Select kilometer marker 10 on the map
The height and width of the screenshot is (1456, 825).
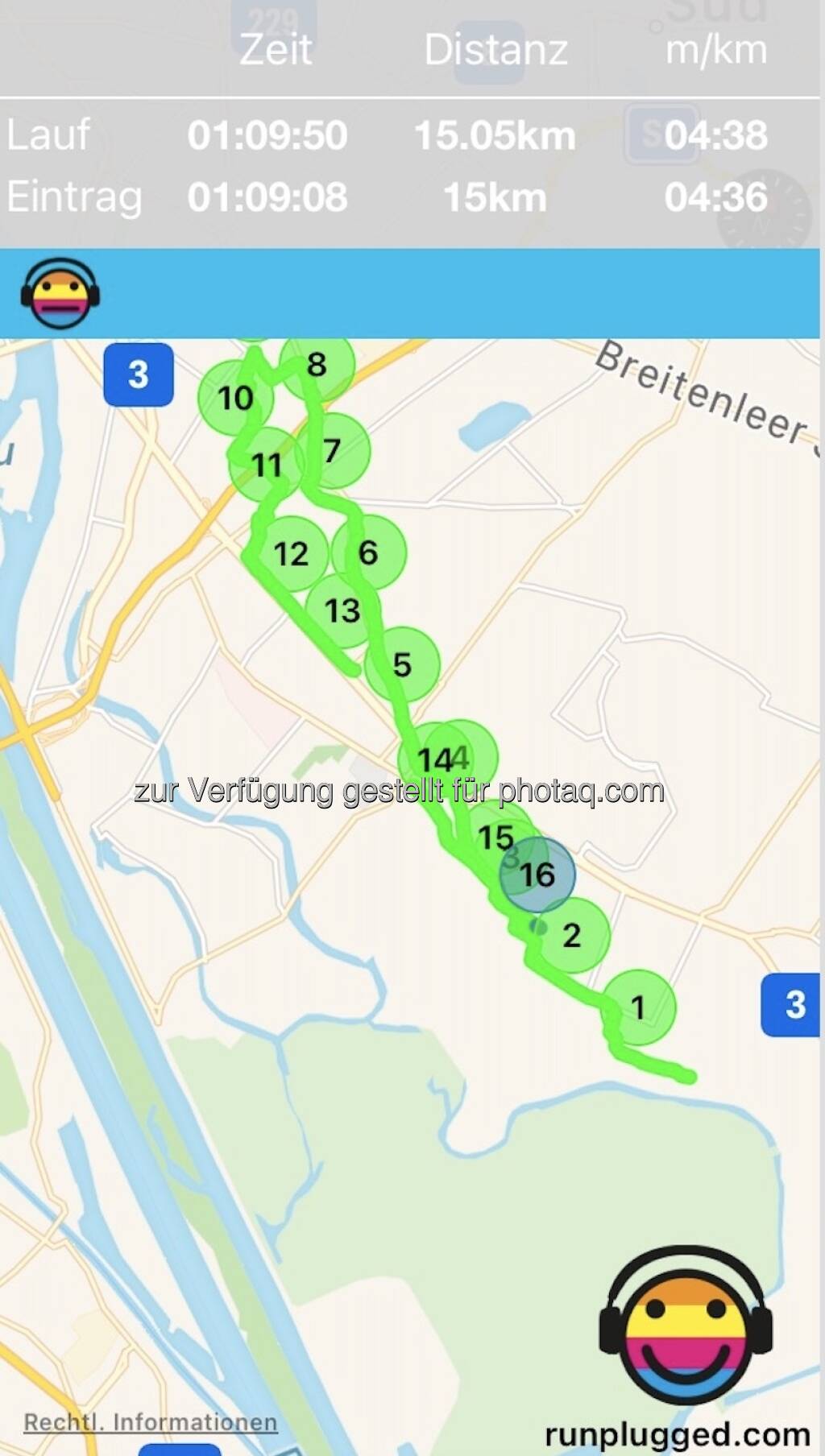coord(236,398)
